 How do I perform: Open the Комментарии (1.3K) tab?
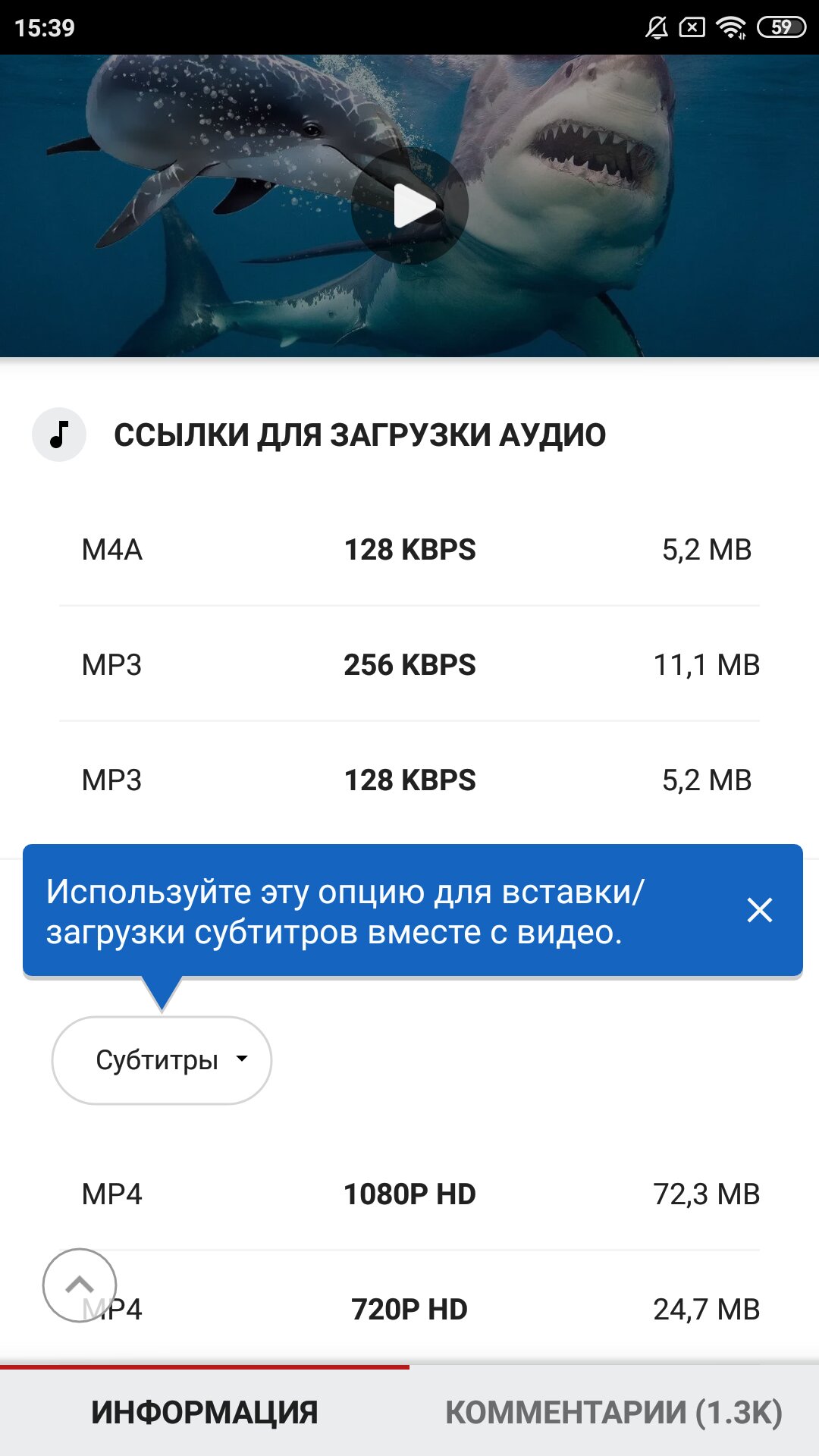613,1412
